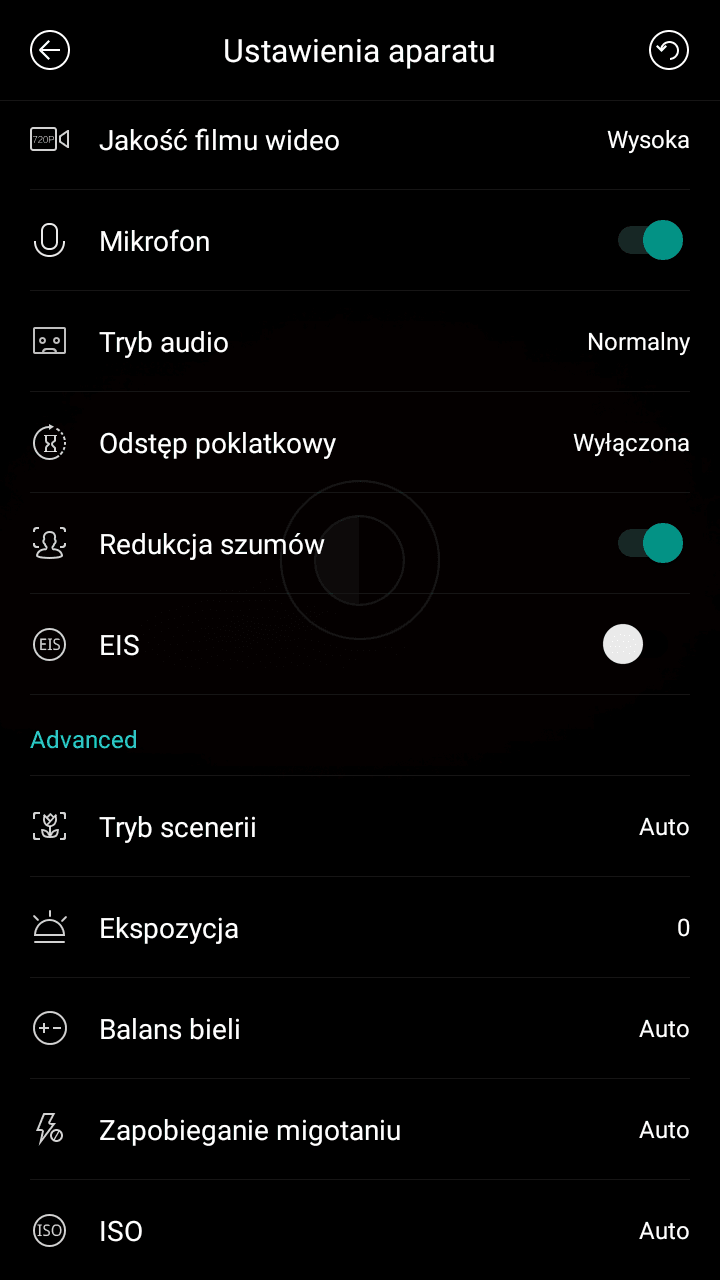The image size is (720, 1280).
Task: Open Zapobieganie migotaniu setting
Action: click(x=360, y=1130)
